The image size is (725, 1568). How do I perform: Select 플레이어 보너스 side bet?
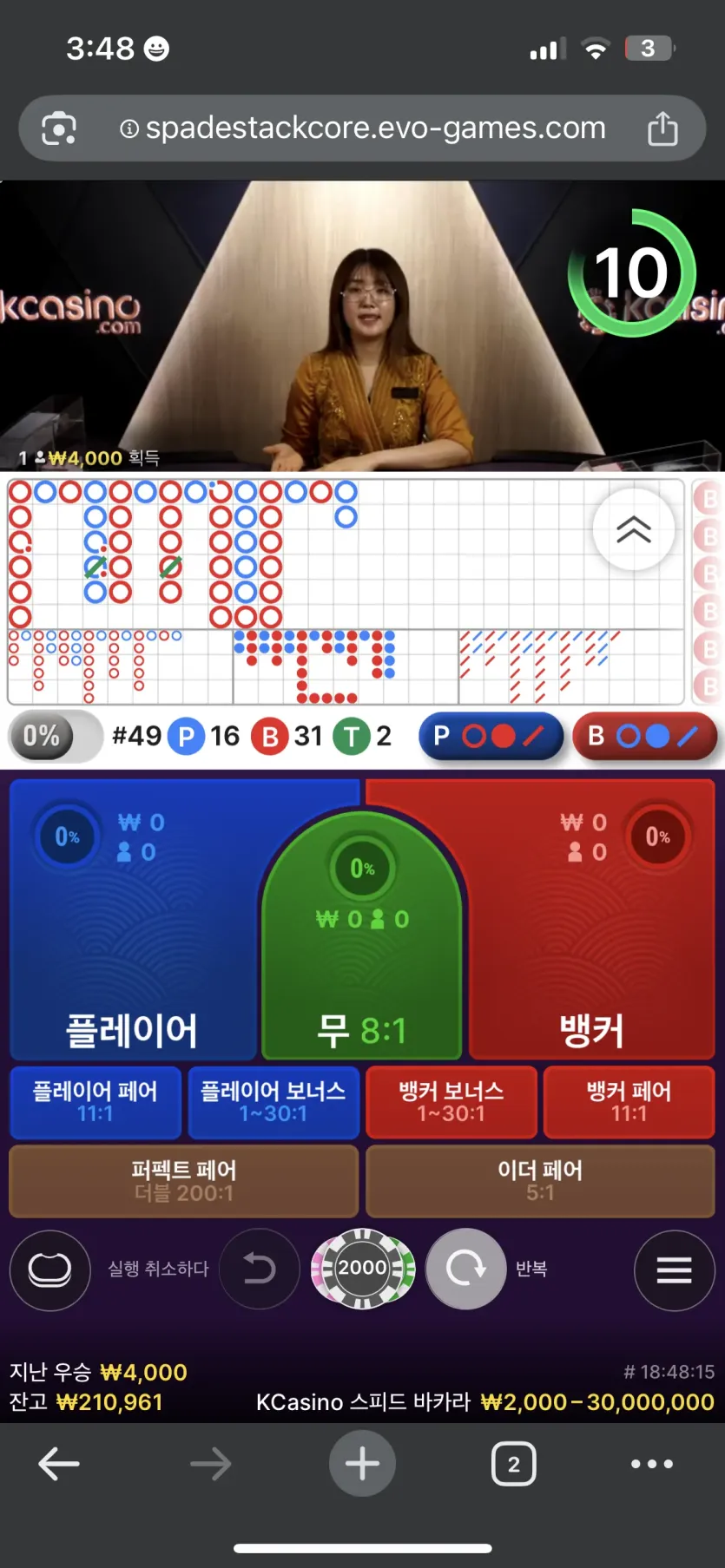point(274,1102)
